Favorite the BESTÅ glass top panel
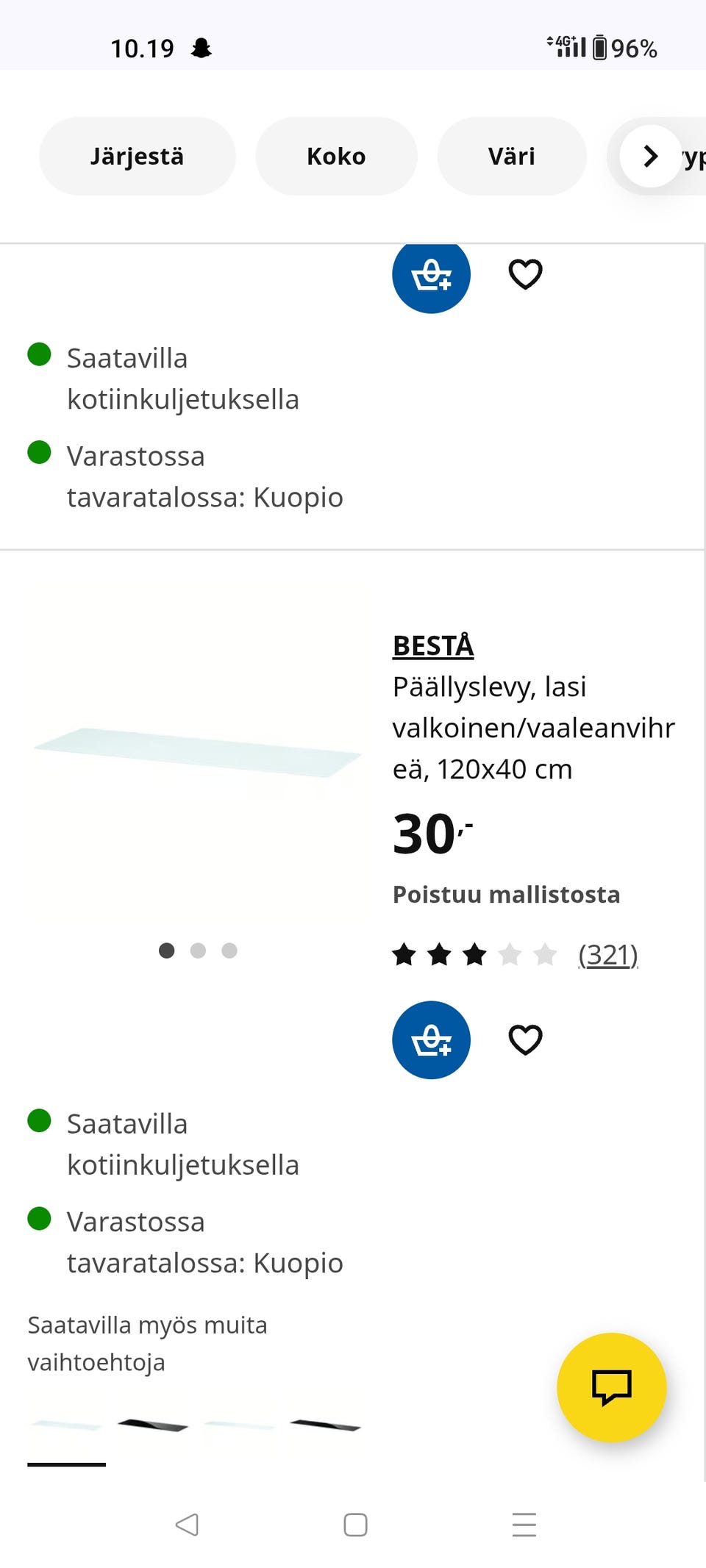706x1568 pixels. [x=524, y=1039]
